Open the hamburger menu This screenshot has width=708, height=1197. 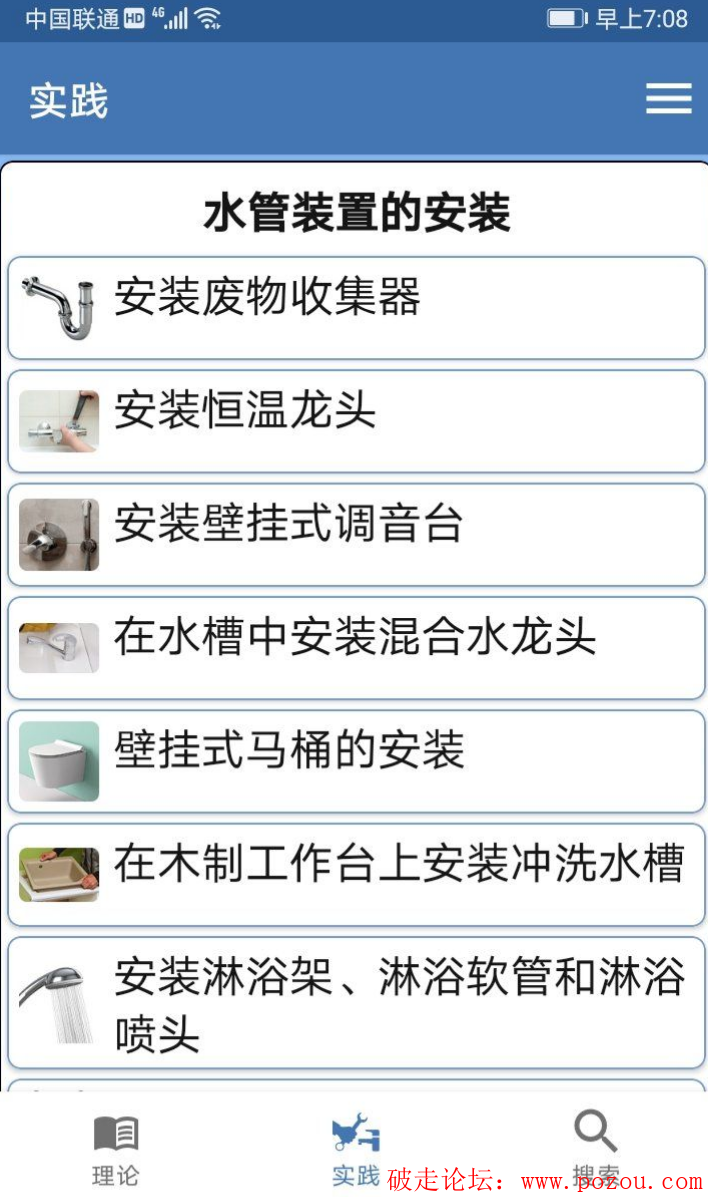[668, 98]
